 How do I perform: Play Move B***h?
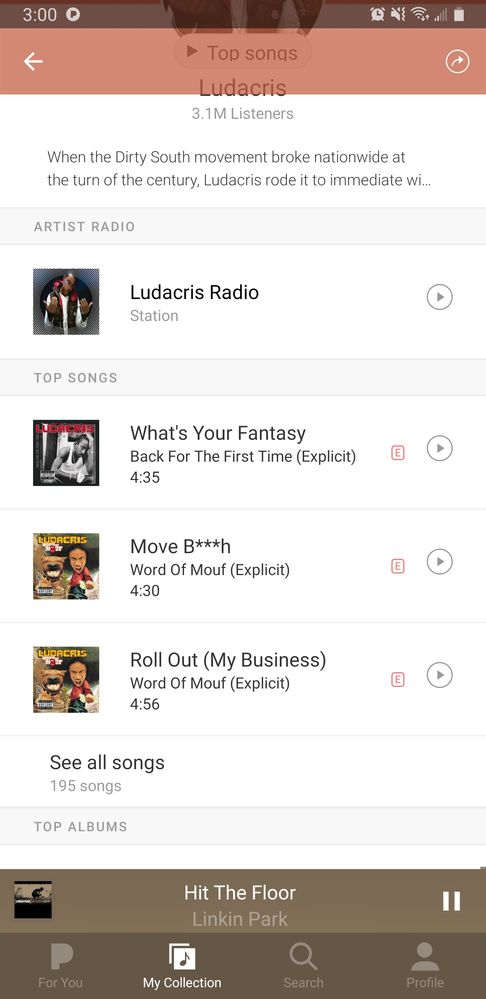point(439,562)
